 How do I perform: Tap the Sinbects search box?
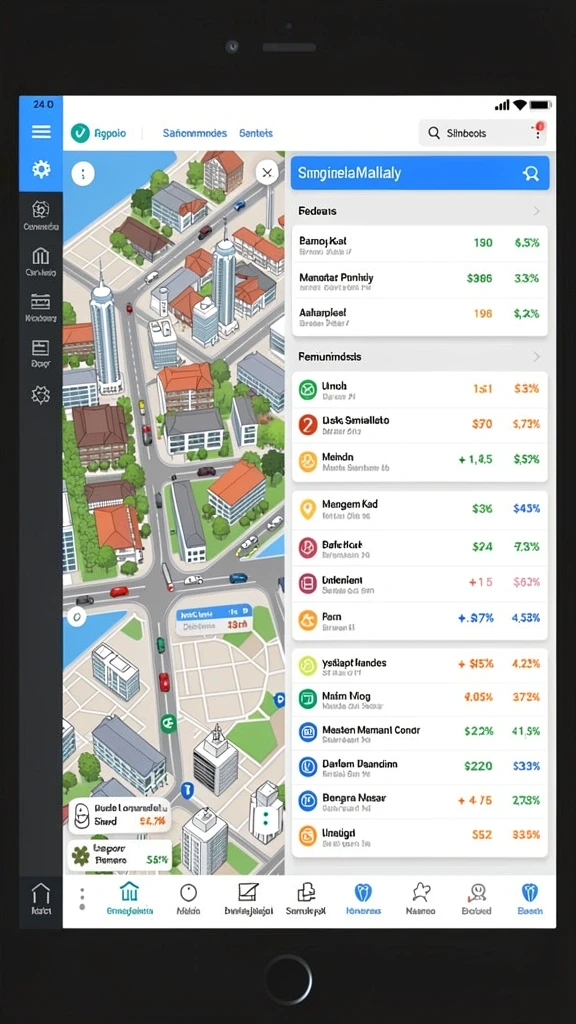click(x=474, y=133)
